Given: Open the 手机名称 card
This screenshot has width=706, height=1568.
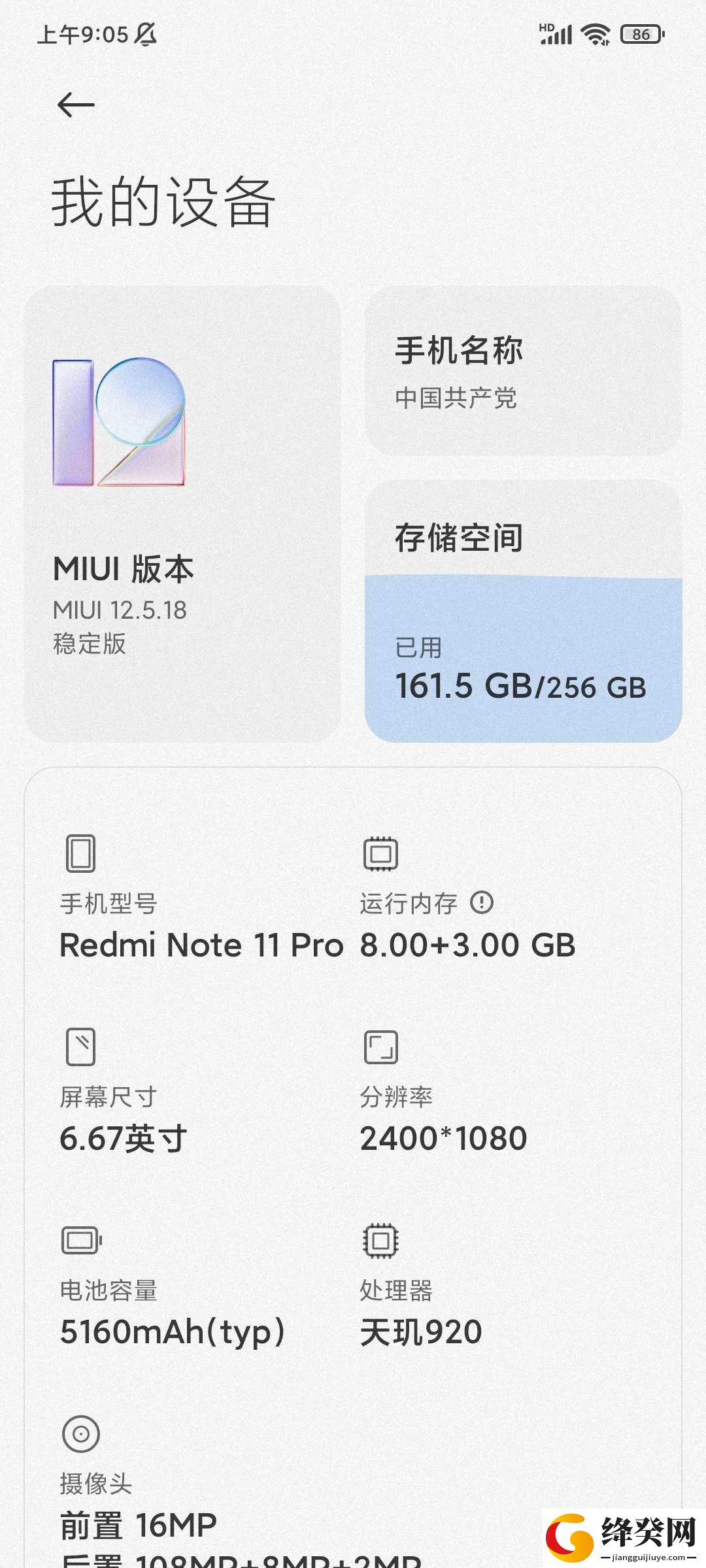Looking at the screenshot, I should [x=523, y=370].
